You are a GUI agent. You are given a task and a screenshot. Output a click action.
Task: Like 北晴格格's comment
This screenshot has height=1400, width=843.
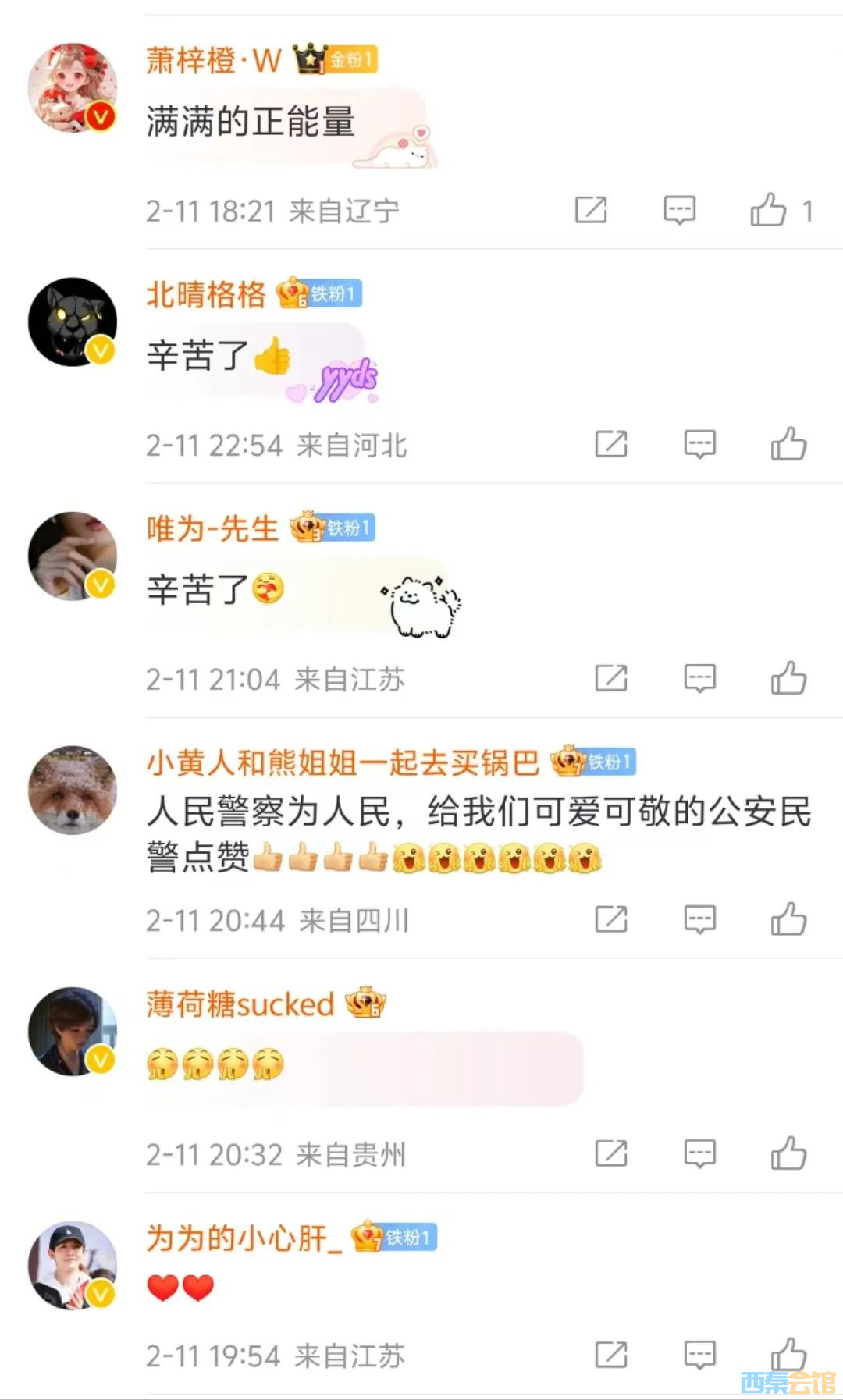point(788,444)
